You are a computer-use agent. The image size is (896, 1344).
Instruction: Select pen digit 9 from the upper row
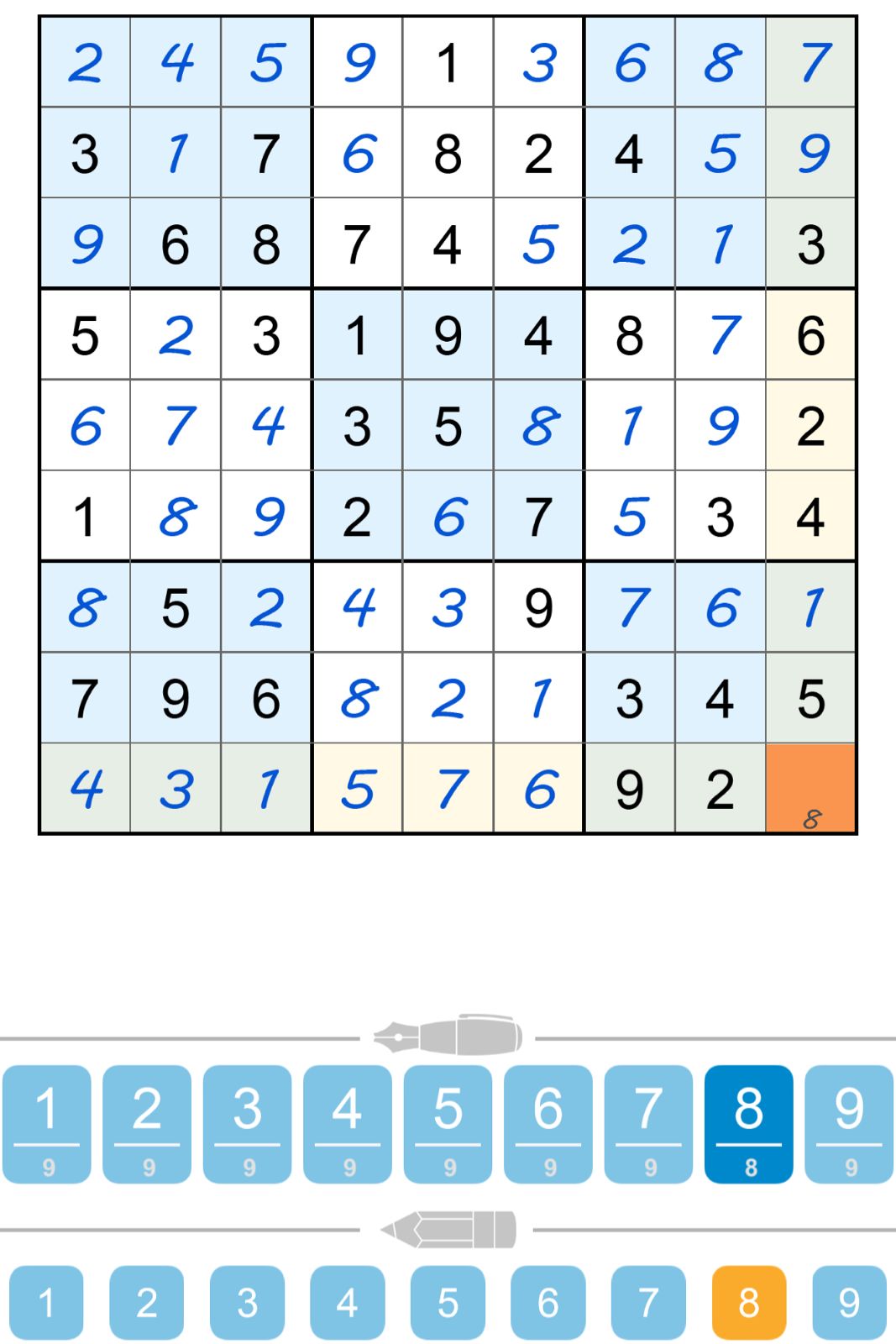coord(849,1124)
